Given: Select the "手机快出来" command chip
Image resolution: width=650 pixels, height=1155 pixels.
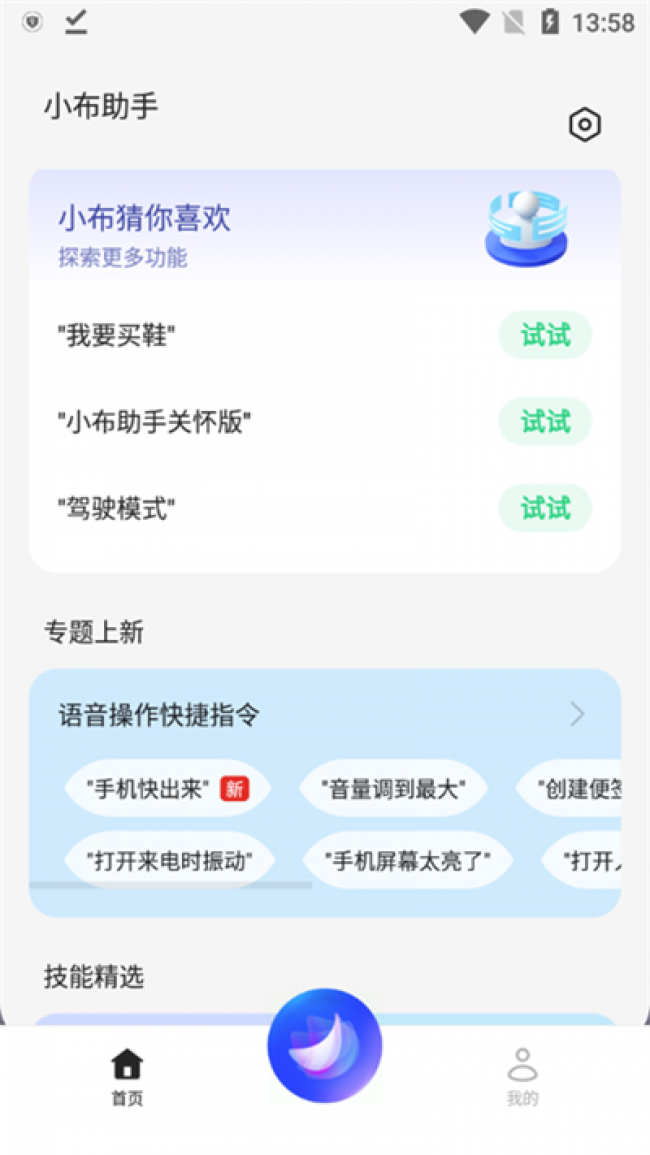Looking at the screenshot, I should (167, 788).
